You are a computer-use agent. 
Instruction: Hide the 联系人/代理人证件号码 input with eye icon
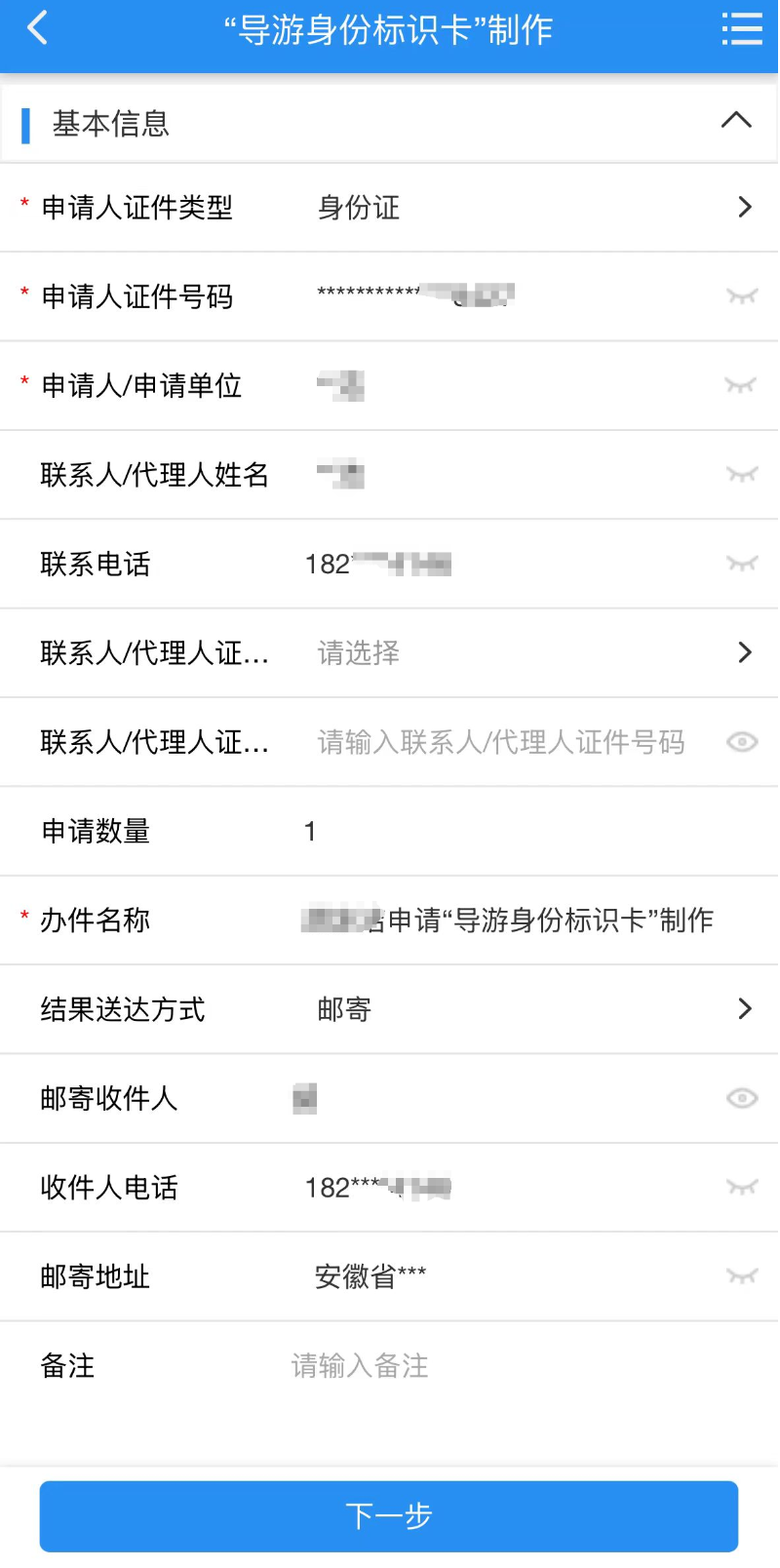click(742, 742)
